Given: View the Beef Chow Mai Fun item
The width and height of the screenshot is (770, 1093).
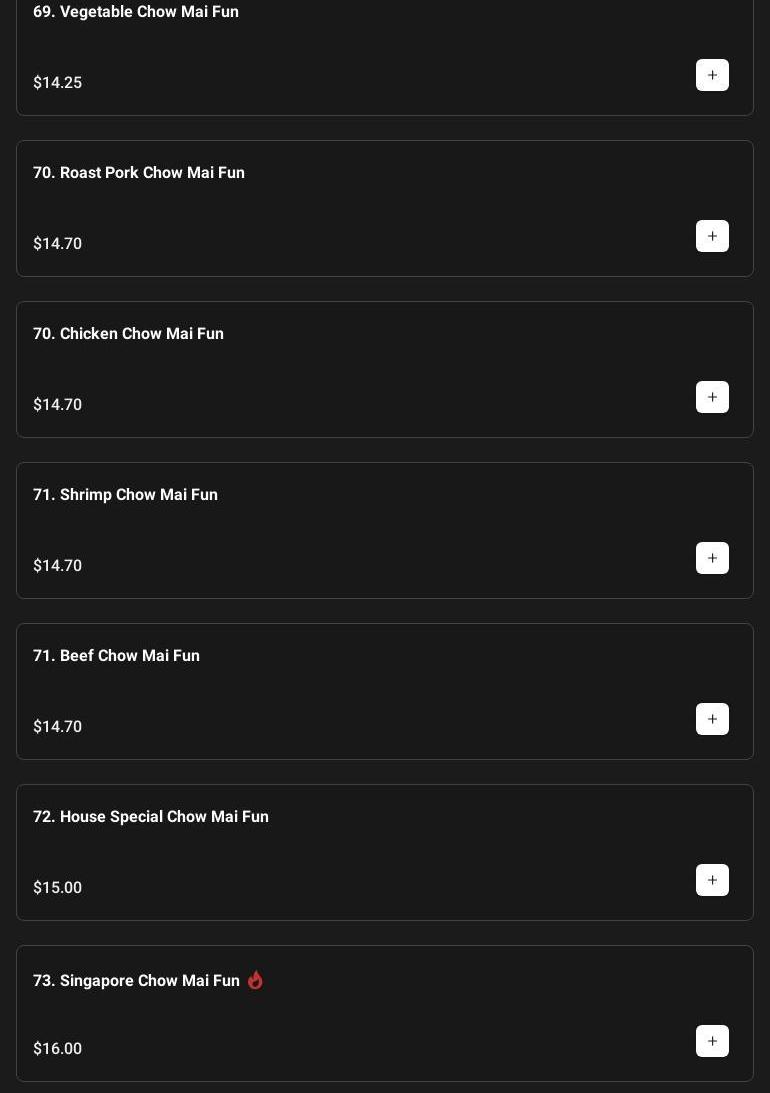Looking at the screenshot, I should (116, 656).
